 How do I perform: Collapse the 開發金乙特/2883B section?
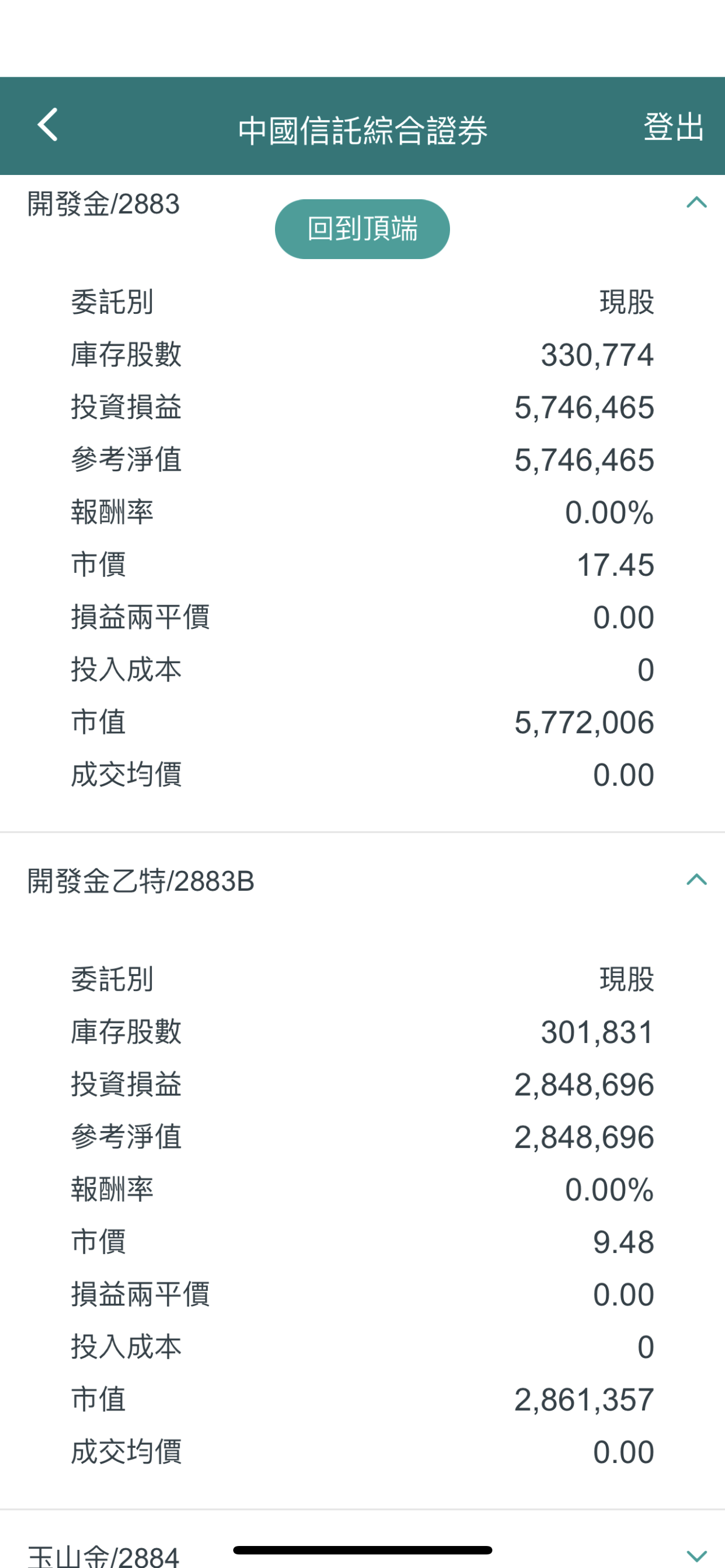pos(696,879)
